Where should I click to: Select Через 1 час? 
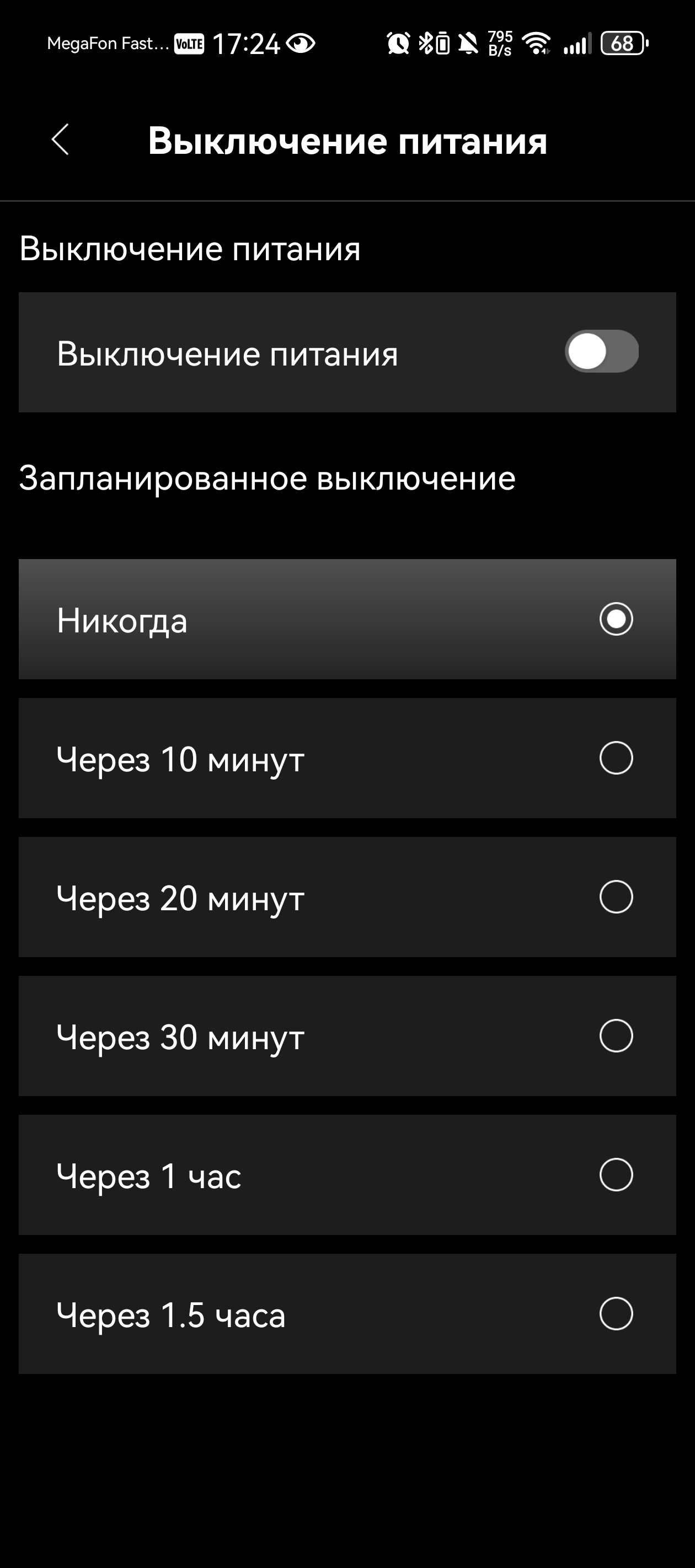pyautogui.click(x=616, y=1174)
